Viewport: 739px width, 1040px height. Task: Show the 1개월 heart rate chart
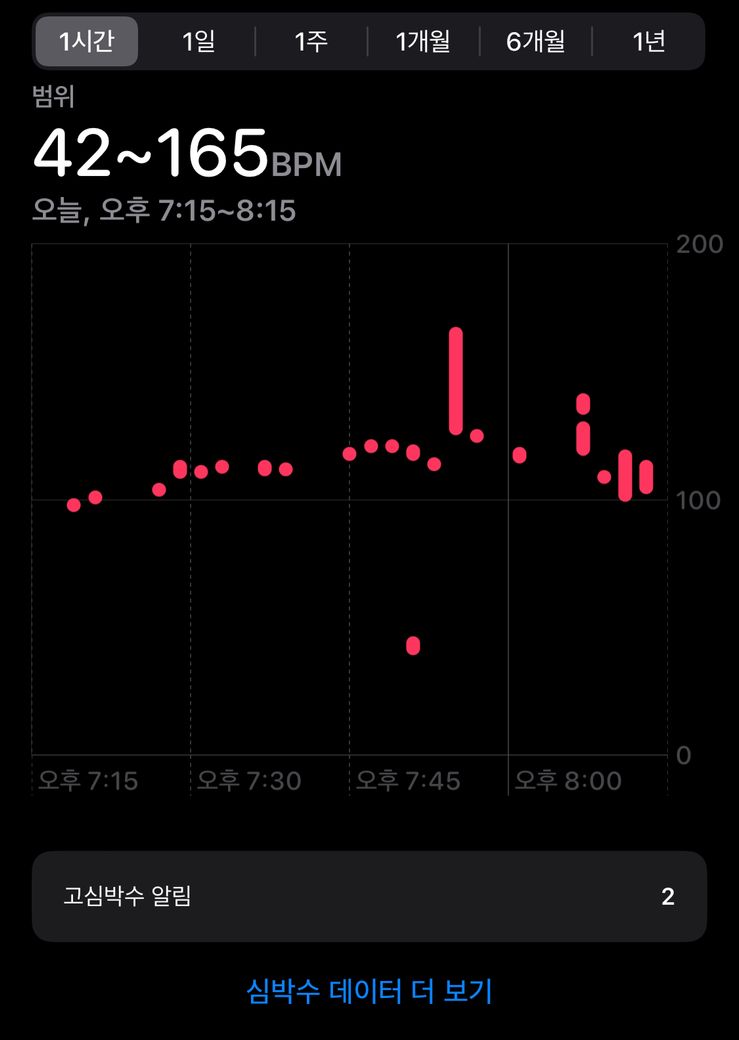point(423,42)
